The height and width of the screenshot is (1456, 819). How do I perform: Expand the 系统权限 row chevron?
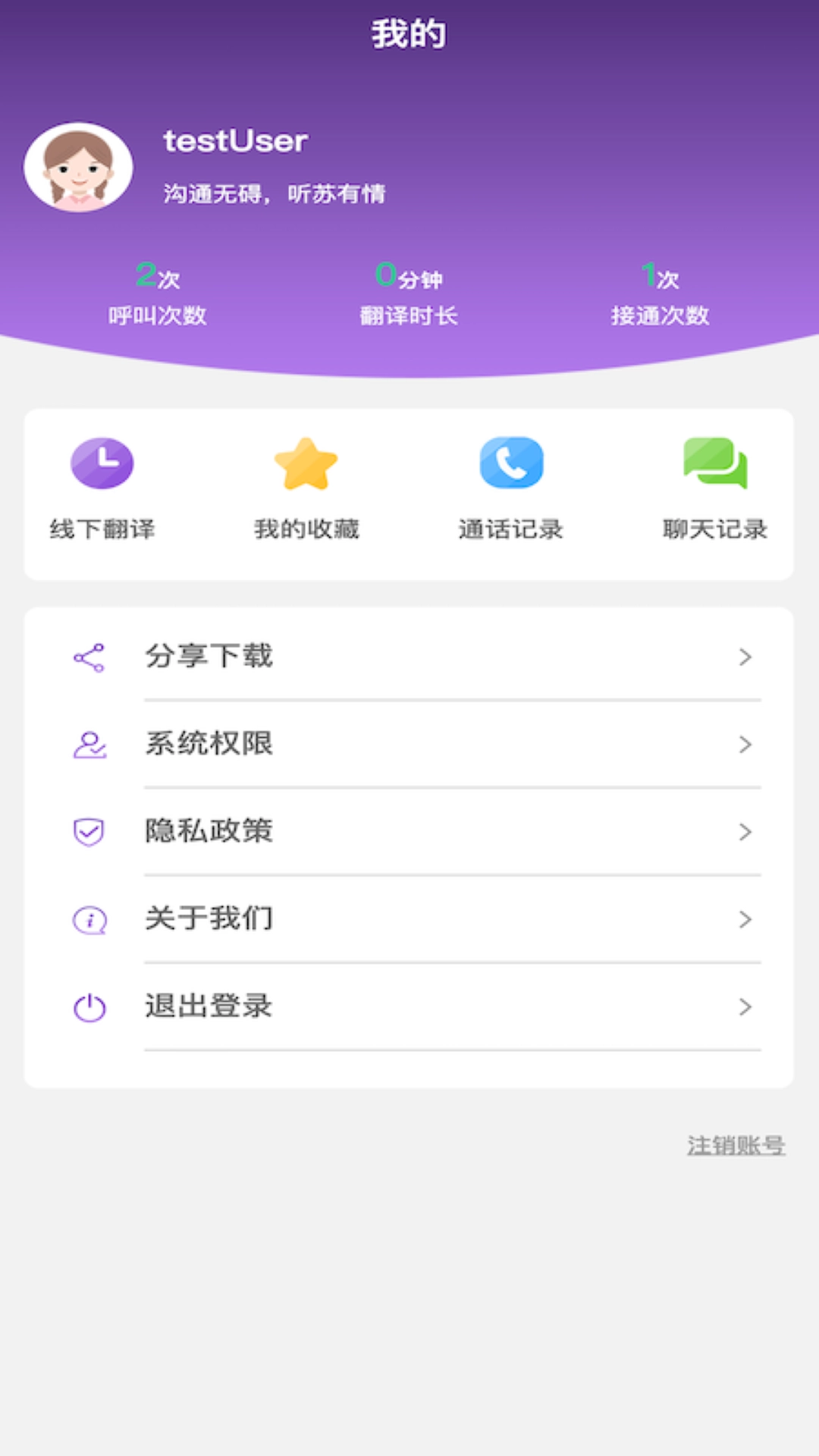click(745, 745)
